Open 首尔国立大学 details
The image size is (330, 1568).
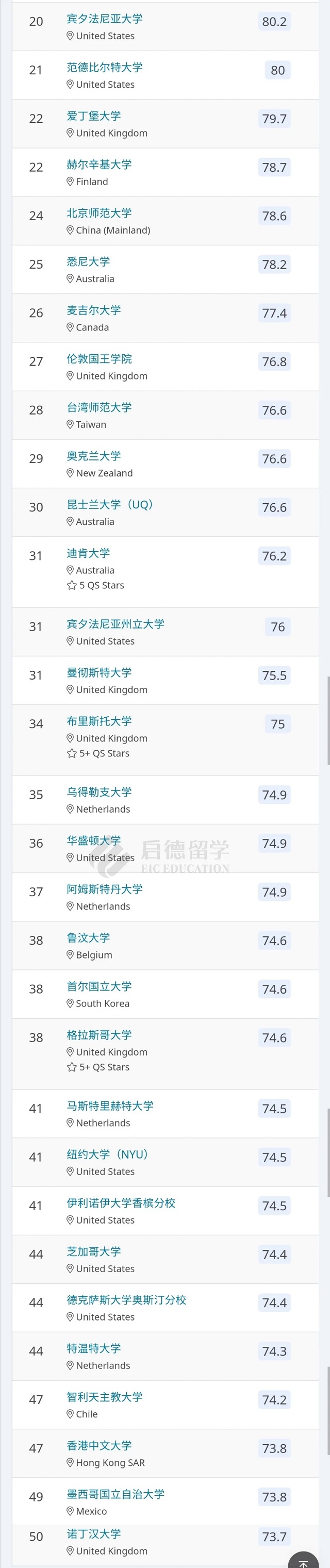[x=98, y=987]
